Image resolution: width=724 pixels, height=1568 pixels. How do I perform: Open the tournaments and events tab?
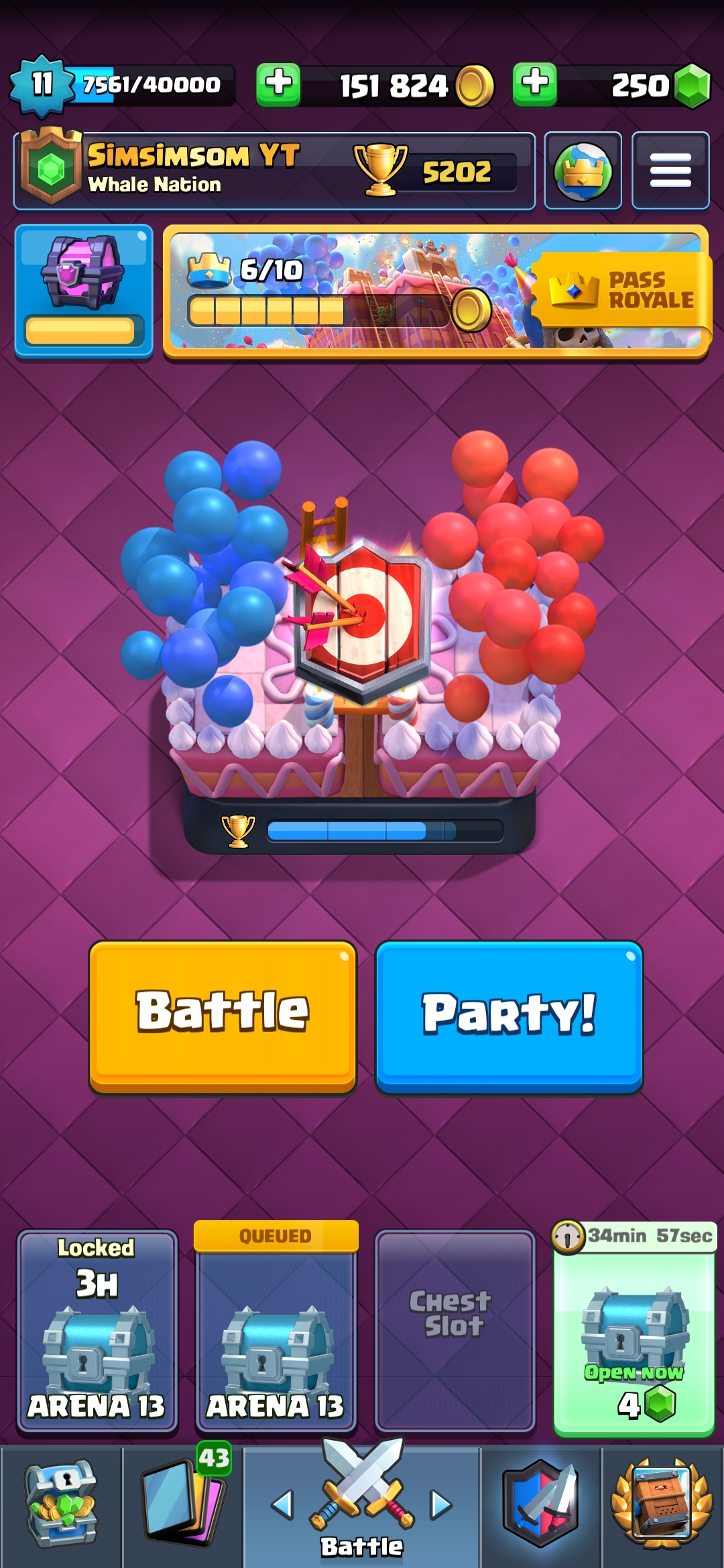[x=662, y=1505]
